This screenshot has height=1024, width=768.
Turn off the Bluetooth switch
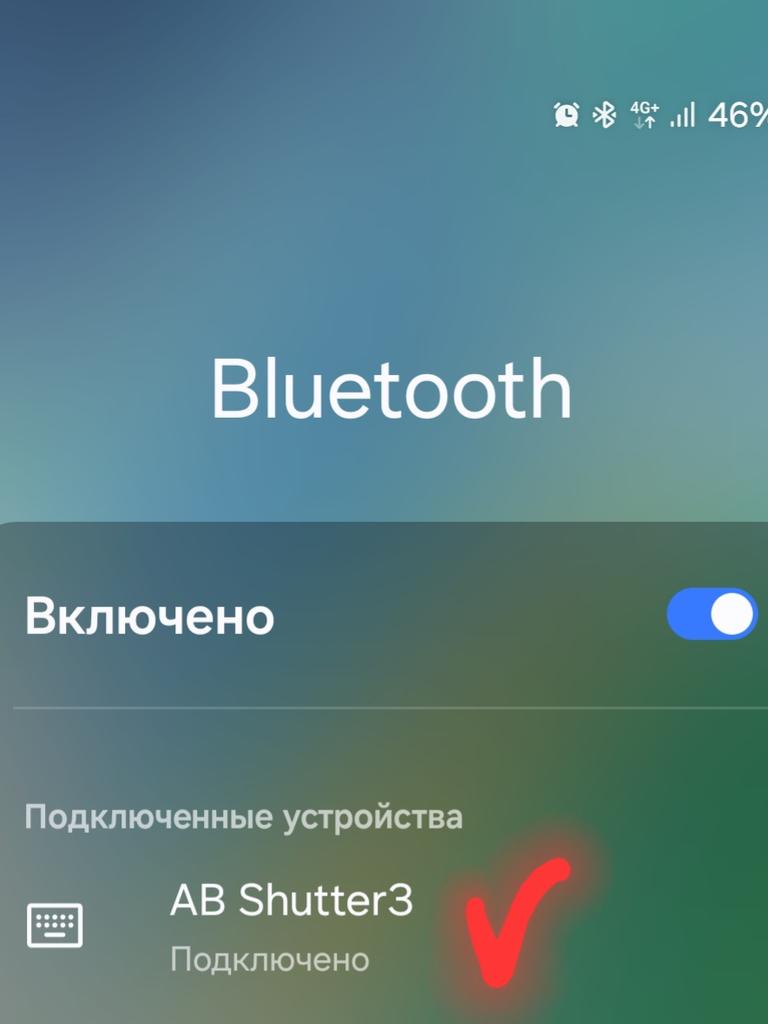(713, 614)
